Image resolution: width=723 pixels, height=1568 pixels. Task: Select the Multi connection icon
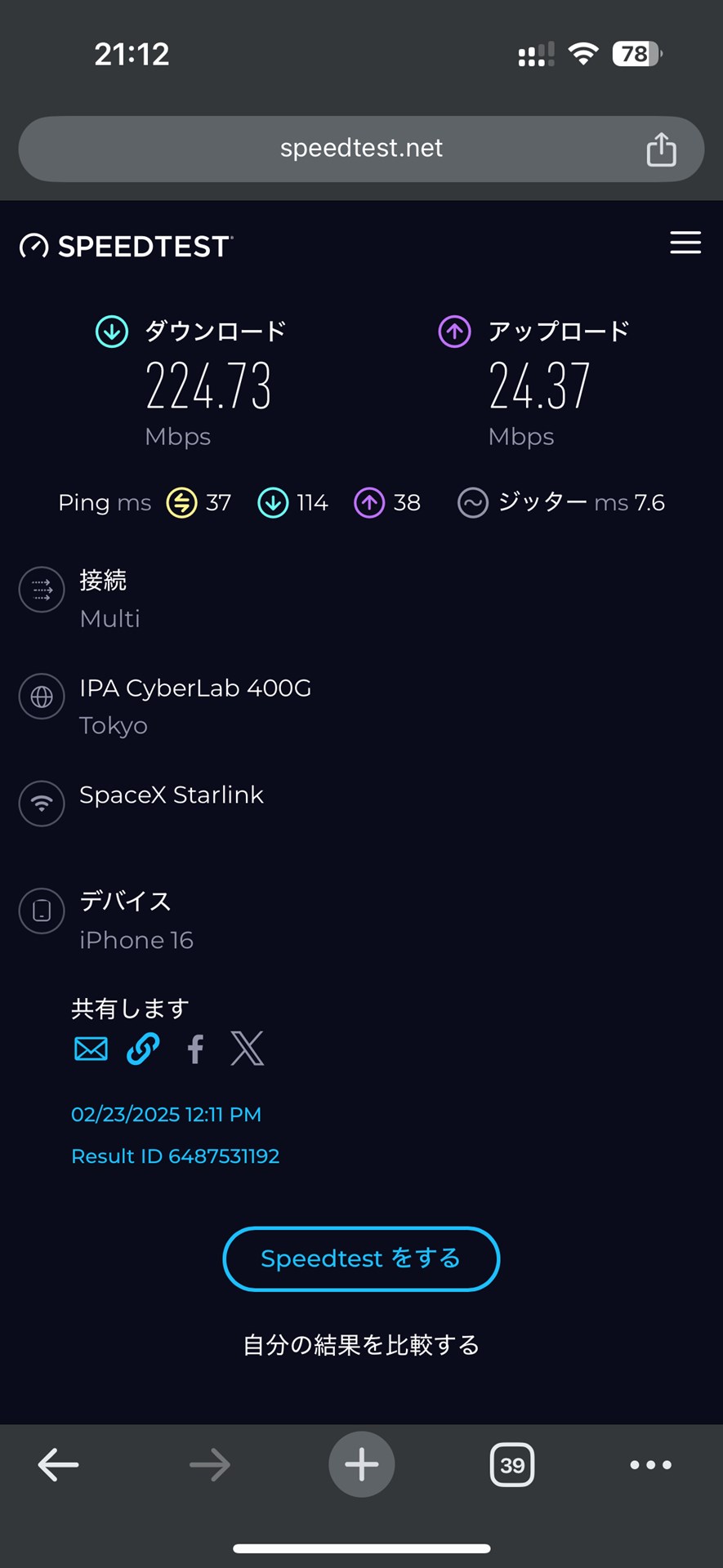[41, 590]
